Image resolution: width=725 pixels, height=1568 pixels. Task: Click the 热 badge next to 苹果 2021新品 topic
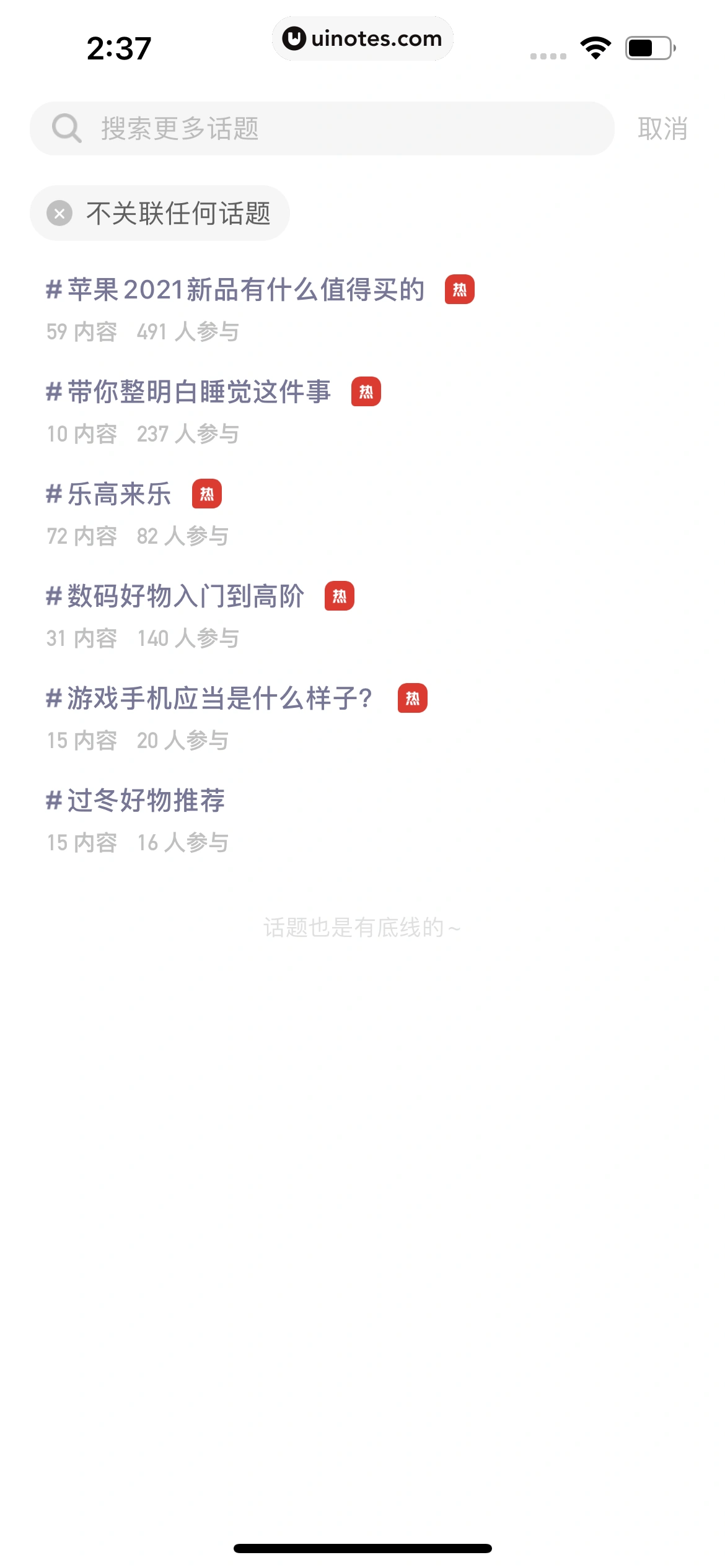[459, 290]
